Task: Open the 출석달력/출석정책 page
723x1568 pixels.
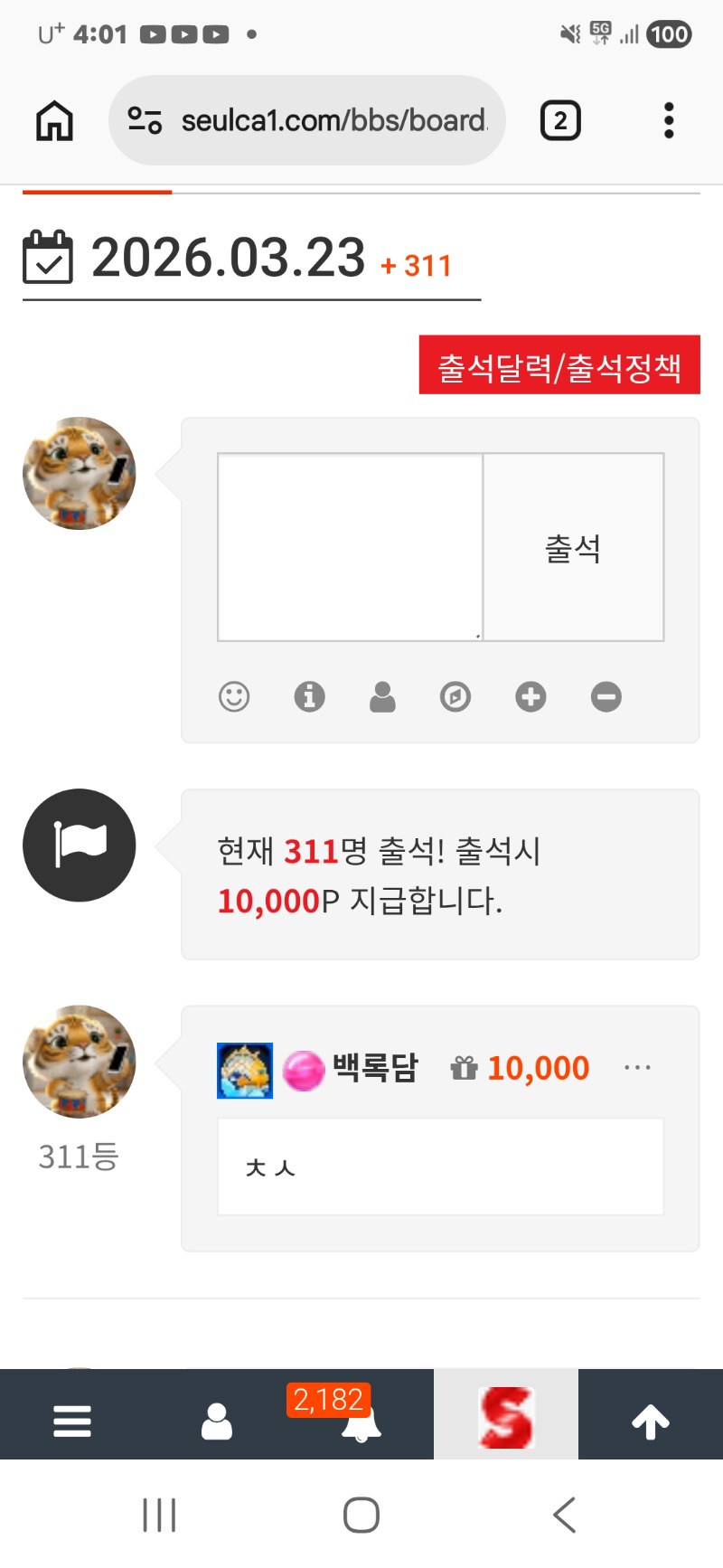Action: [559, 365]
